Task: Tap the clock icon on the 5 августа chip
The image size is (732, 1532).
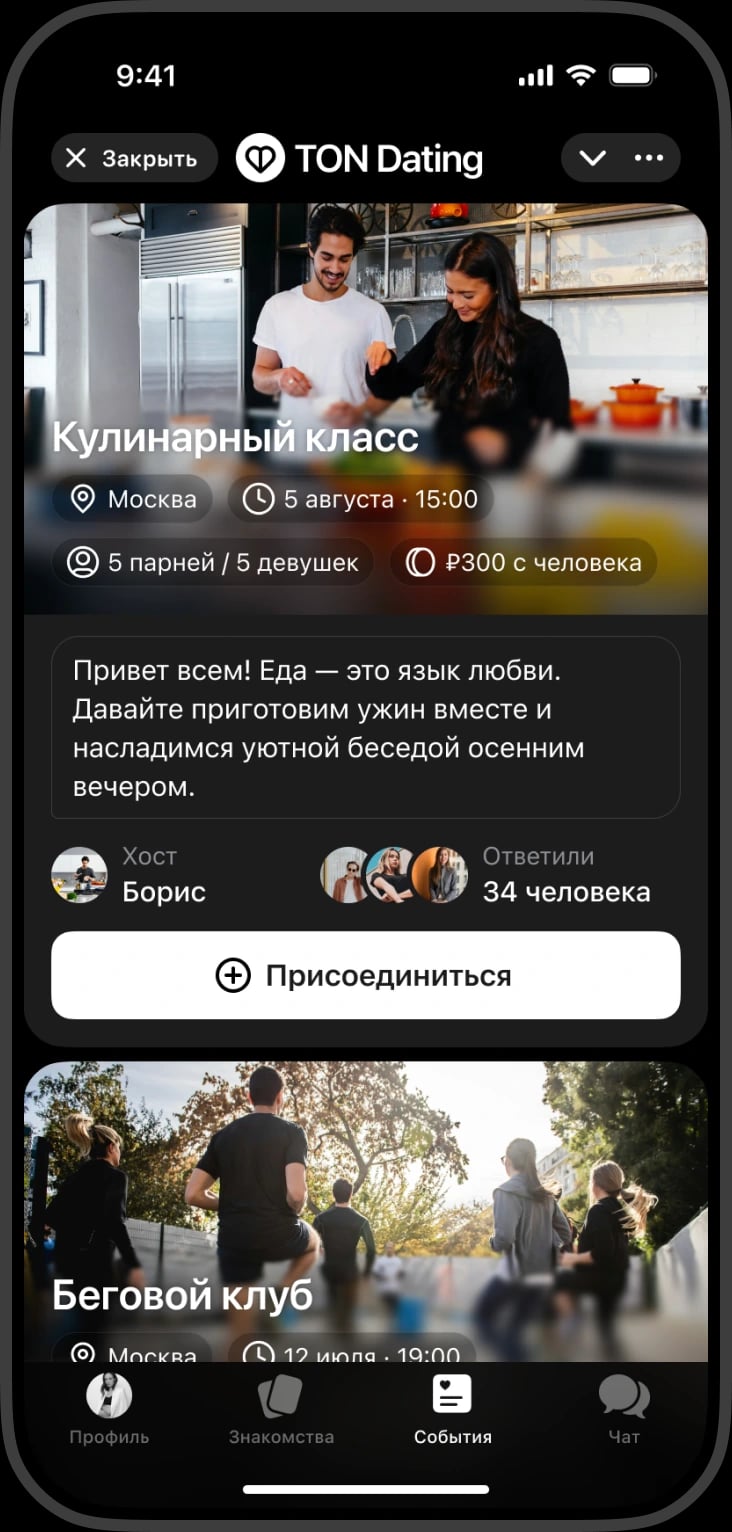Action: (257, 499)
